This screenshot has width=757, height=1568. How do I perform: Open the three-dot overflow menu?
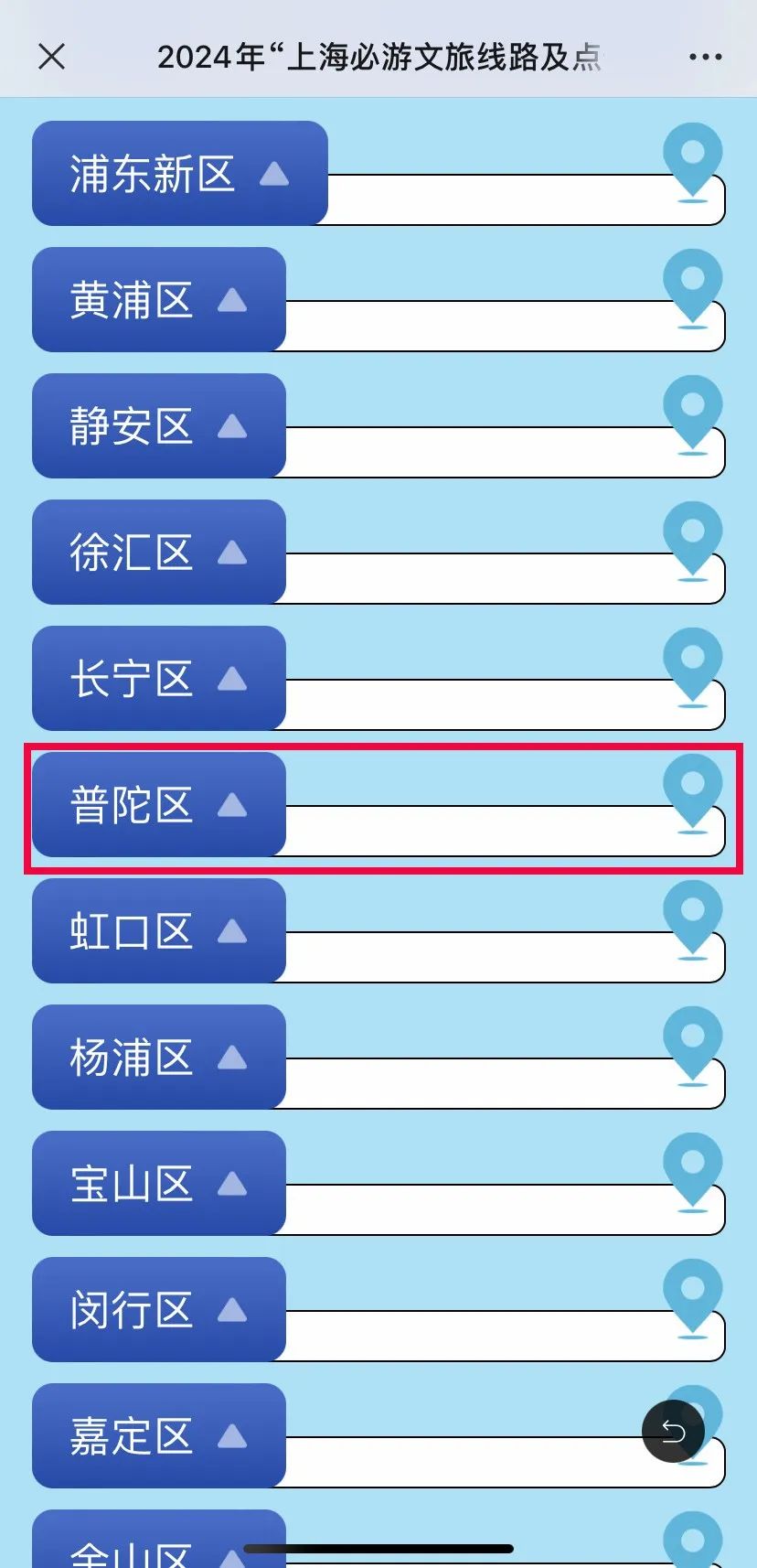coord(705,57)
